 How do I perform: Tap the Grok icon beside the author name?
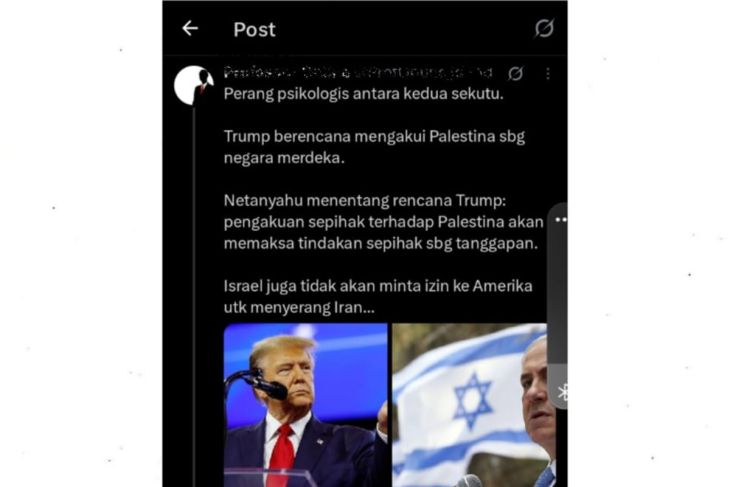coord(515,74)
